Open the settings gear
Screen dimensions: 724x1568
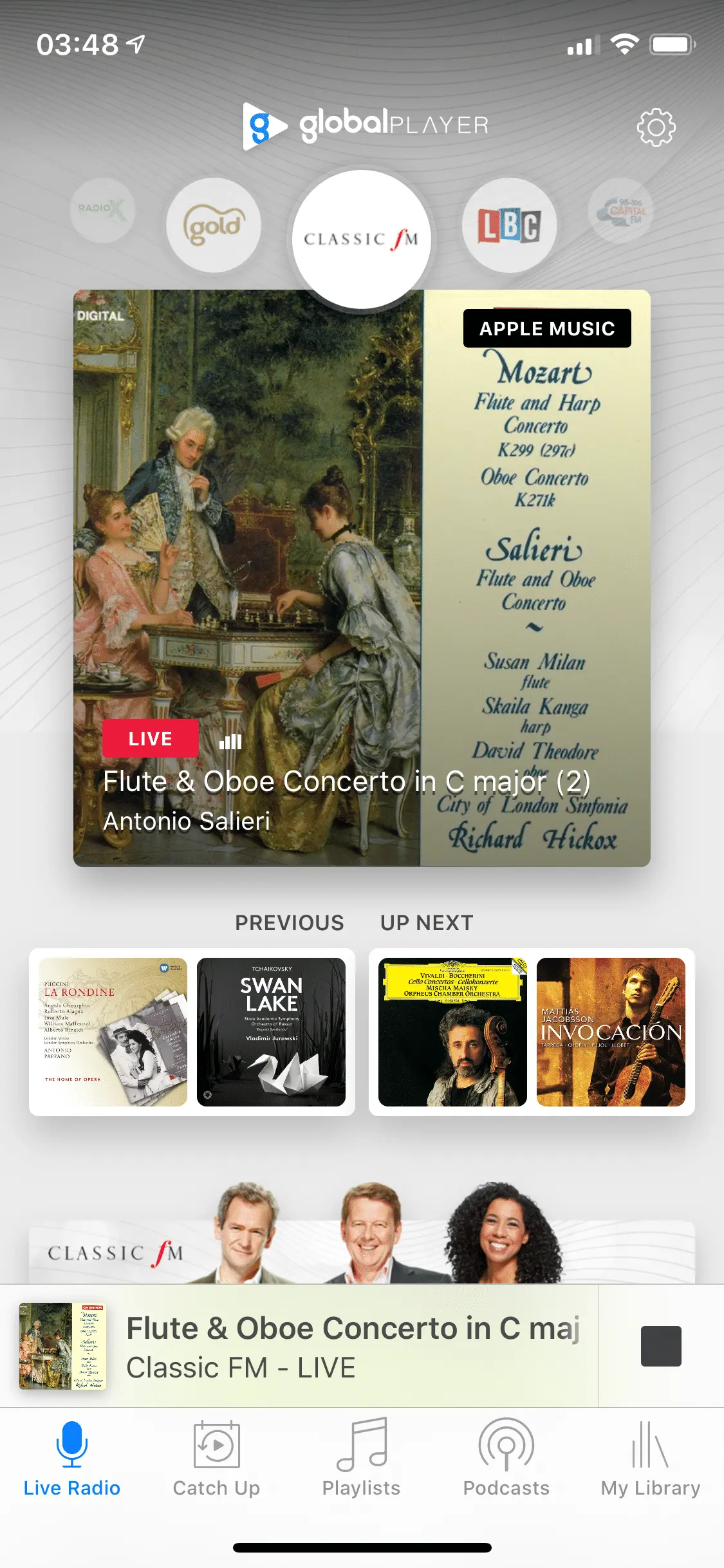[x=656, y=127]
